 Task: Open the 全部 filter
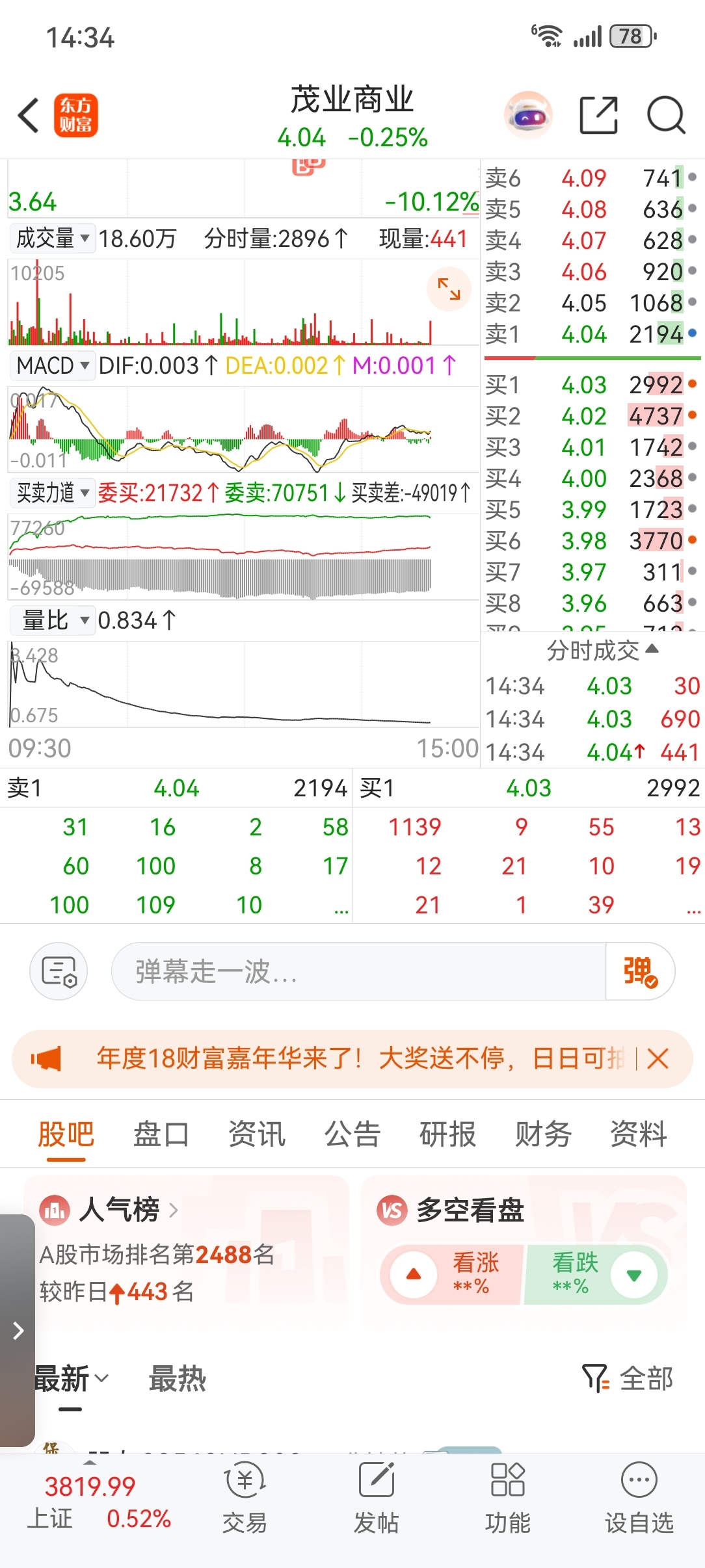tap(628, 1378)
